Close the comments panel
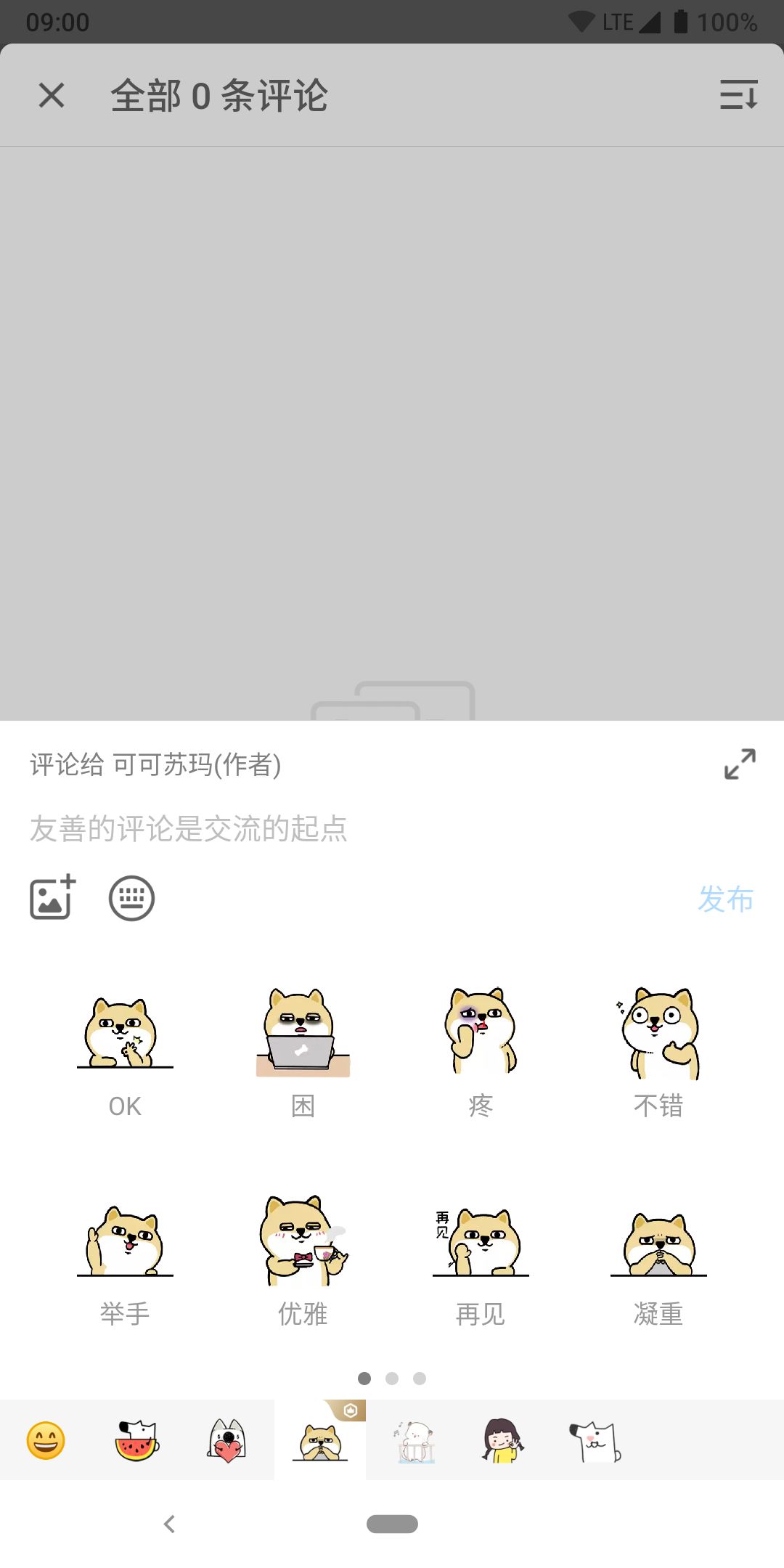Image resolution: width=784 pixels, height=1568 pixels. [52, 95]
